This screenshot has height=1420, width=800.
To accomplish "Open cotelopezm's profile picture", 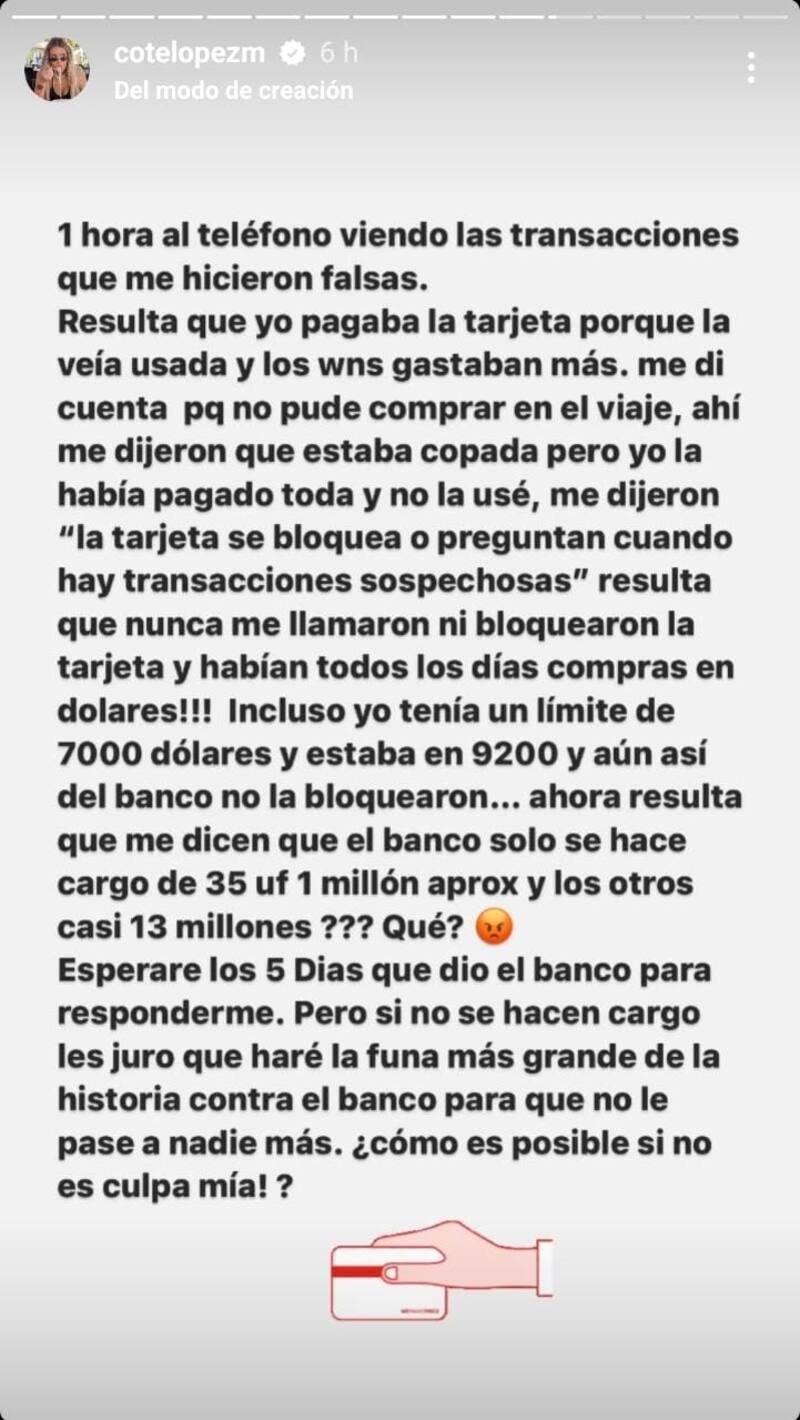I will click(57, 68).
